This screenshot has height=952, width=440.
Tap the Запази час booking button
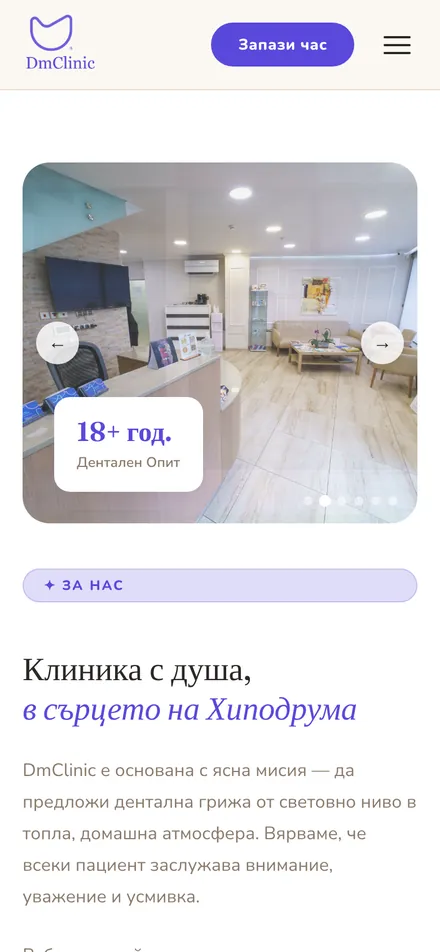282,45
